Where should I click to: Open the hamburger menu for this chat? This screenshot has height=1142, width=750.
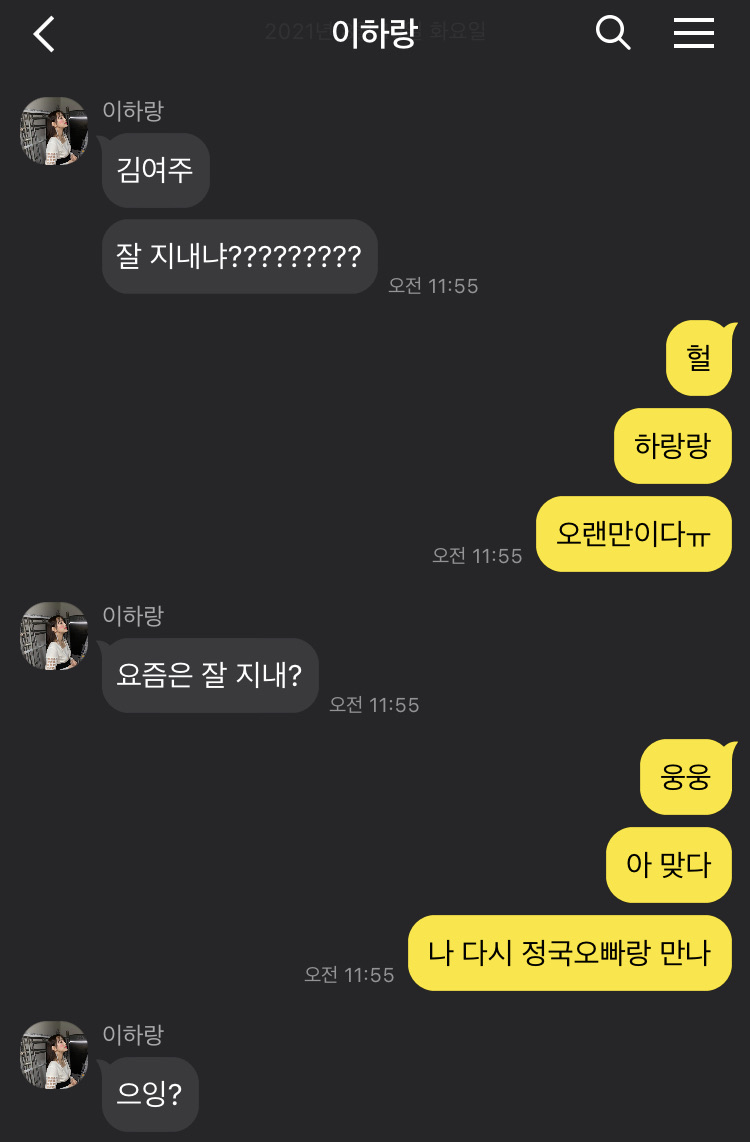tap(693, 33)
